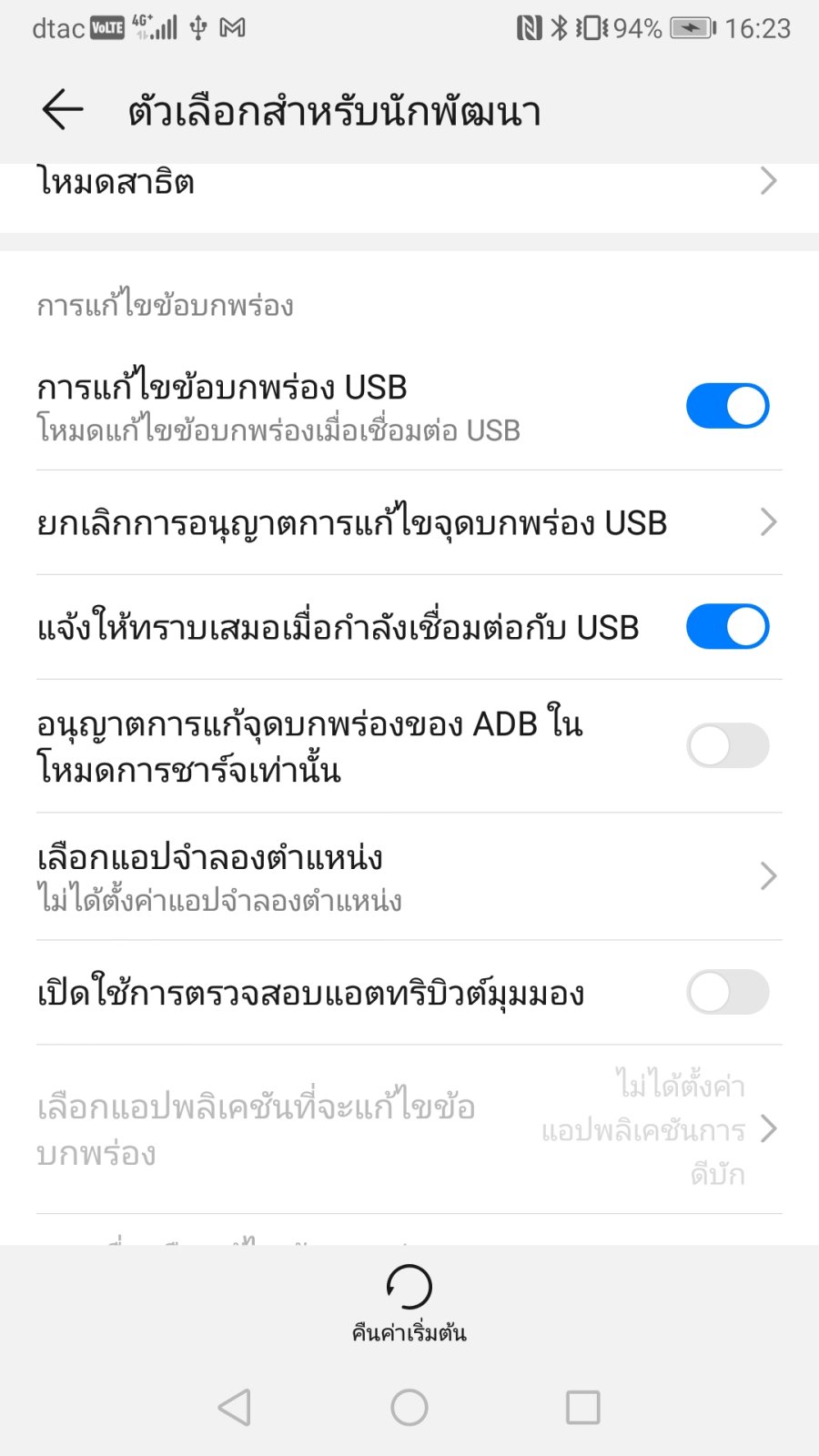Go back from developer options screen

coord(62,110)
